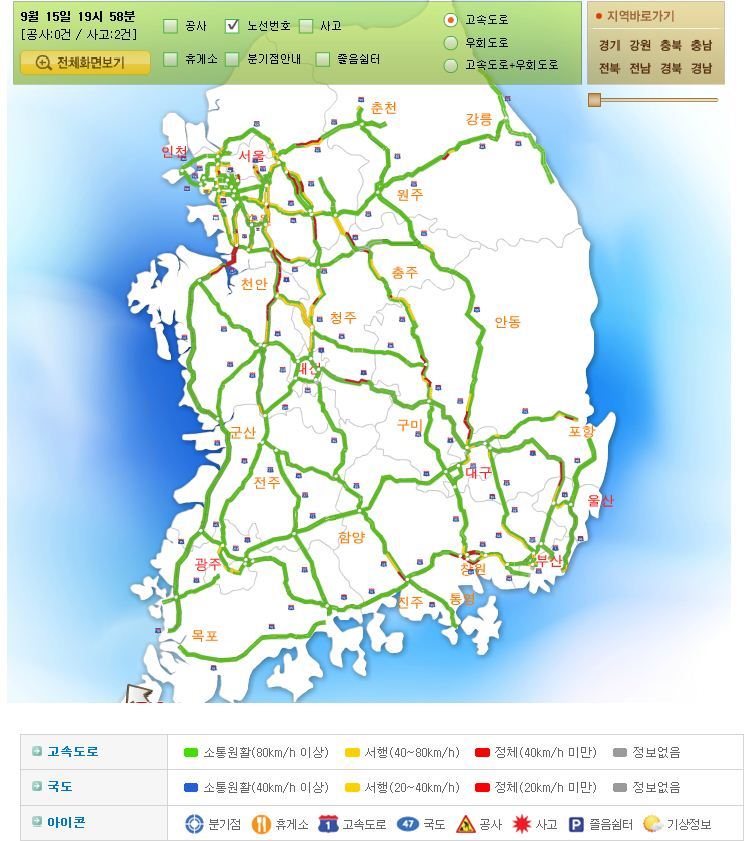Enable the 졸음쉼터 checkbox
Image resolution: width=751 pixels, height=841 pixels.
click(322, 59)
